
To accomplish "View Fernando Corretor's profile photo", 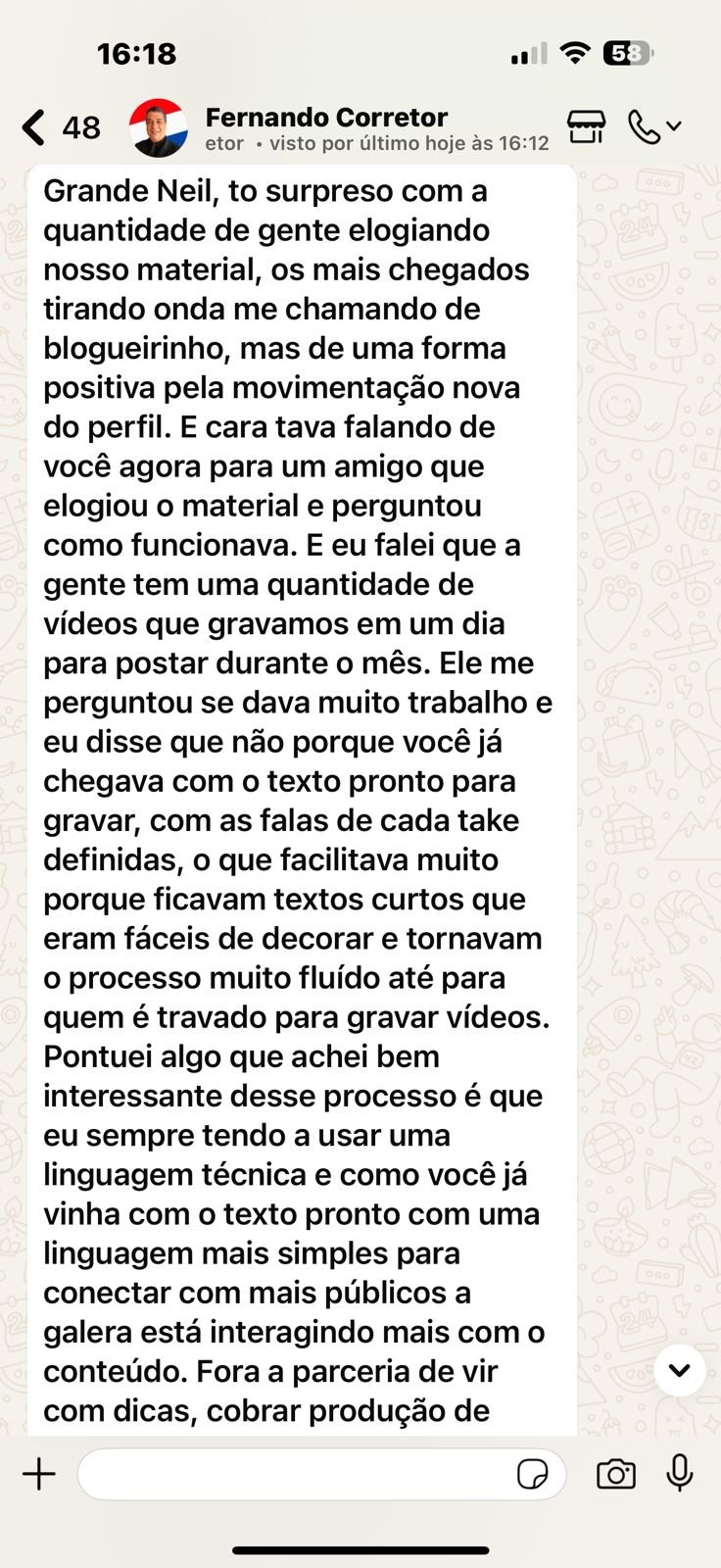I will [x=159, y=127].
